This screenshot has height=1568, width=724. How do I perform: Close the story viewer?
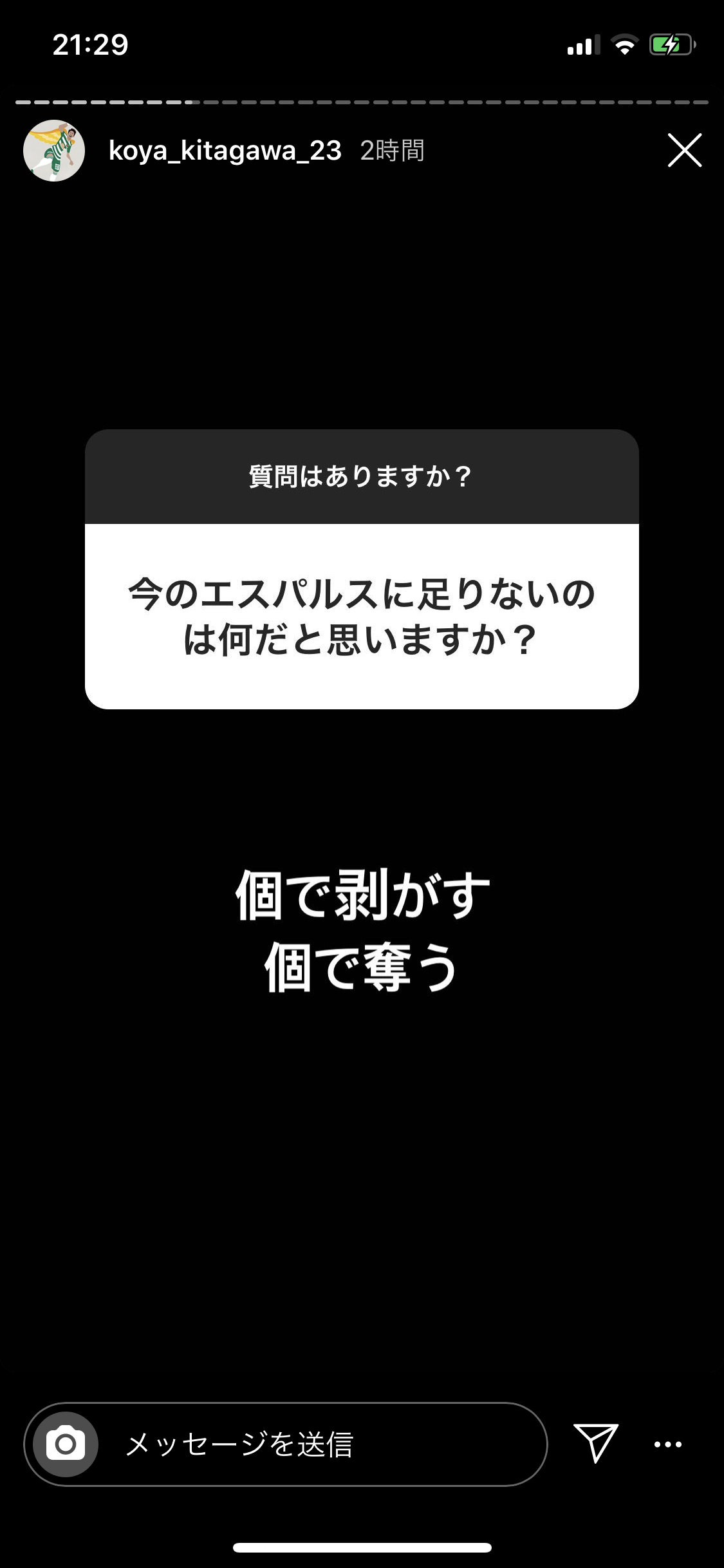click(x=684, y=151)
